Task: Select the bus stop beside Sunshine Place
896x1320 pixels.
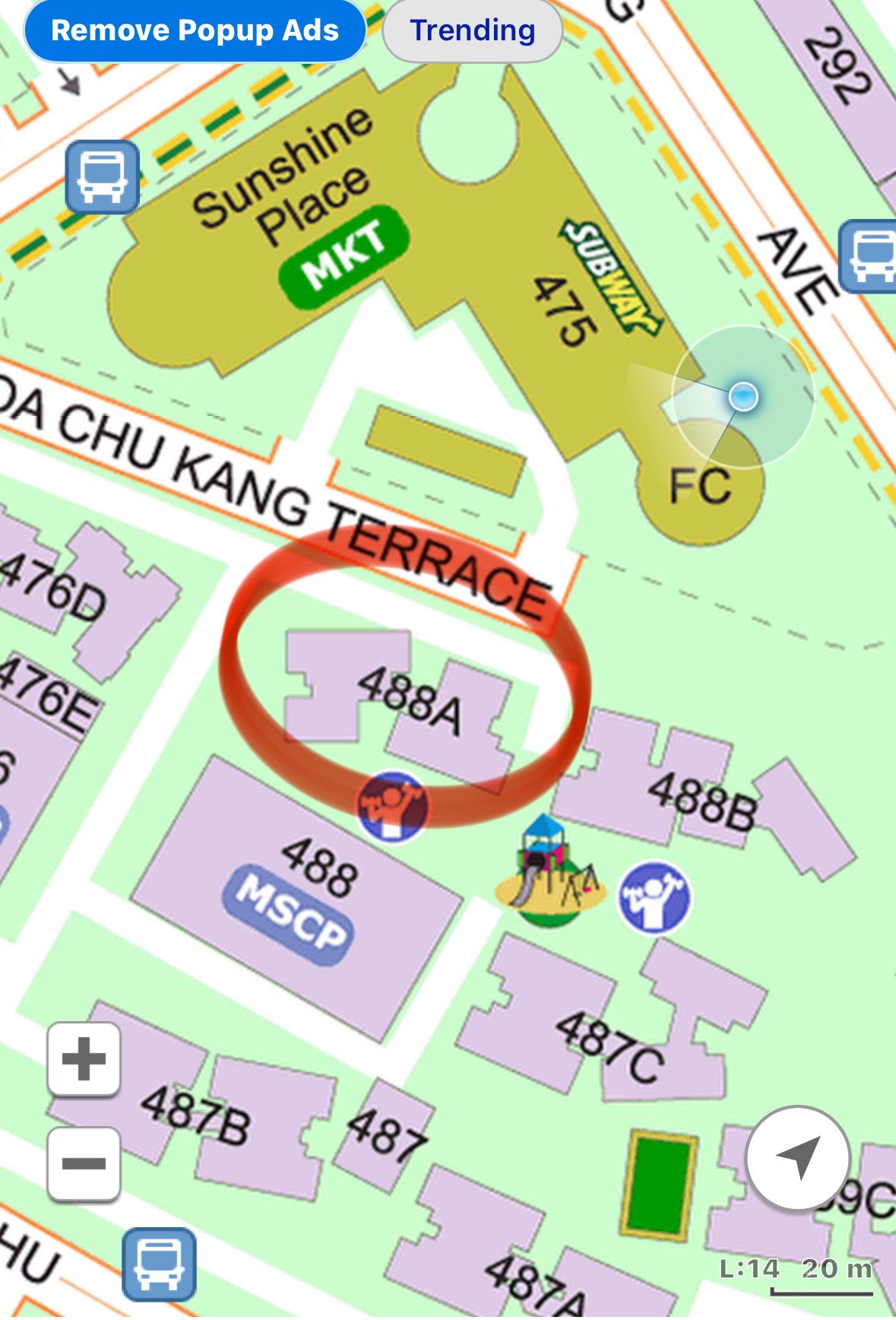Action: point(103,176)
